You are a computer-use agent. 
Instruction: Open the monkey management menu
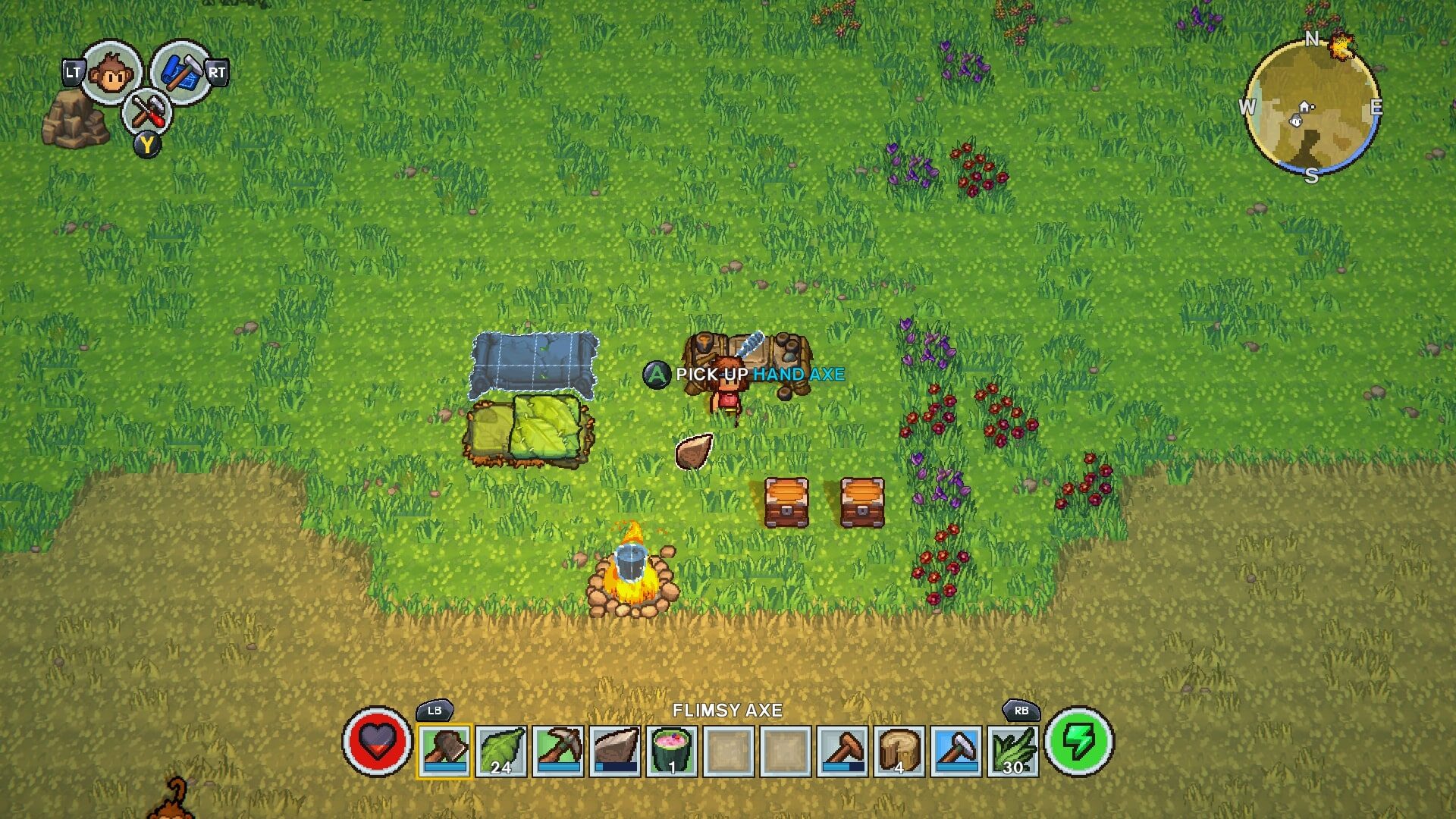click(x=111, y=74)
